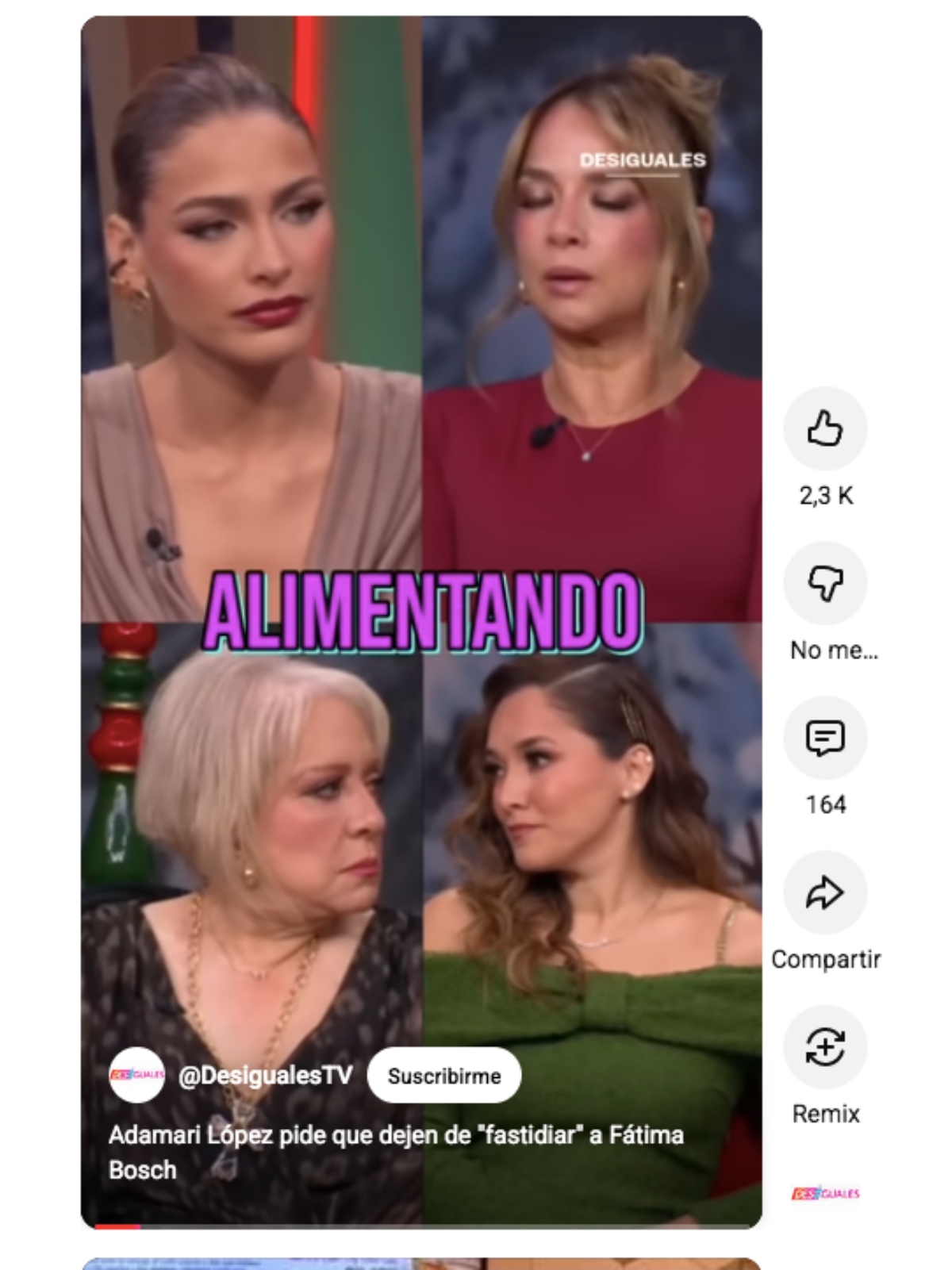Open comments with the speech bubble icon

coord(825,736)
